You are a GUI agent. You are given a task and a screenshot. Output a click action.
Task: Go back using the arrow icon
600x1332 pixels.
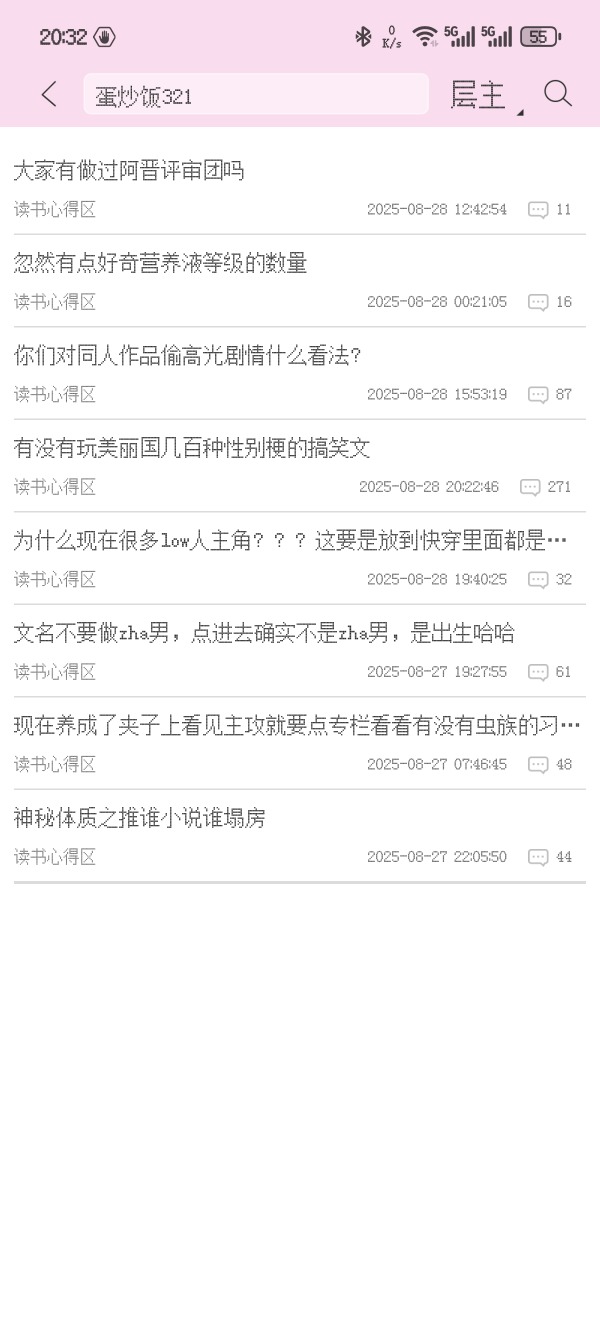point(49,95)
